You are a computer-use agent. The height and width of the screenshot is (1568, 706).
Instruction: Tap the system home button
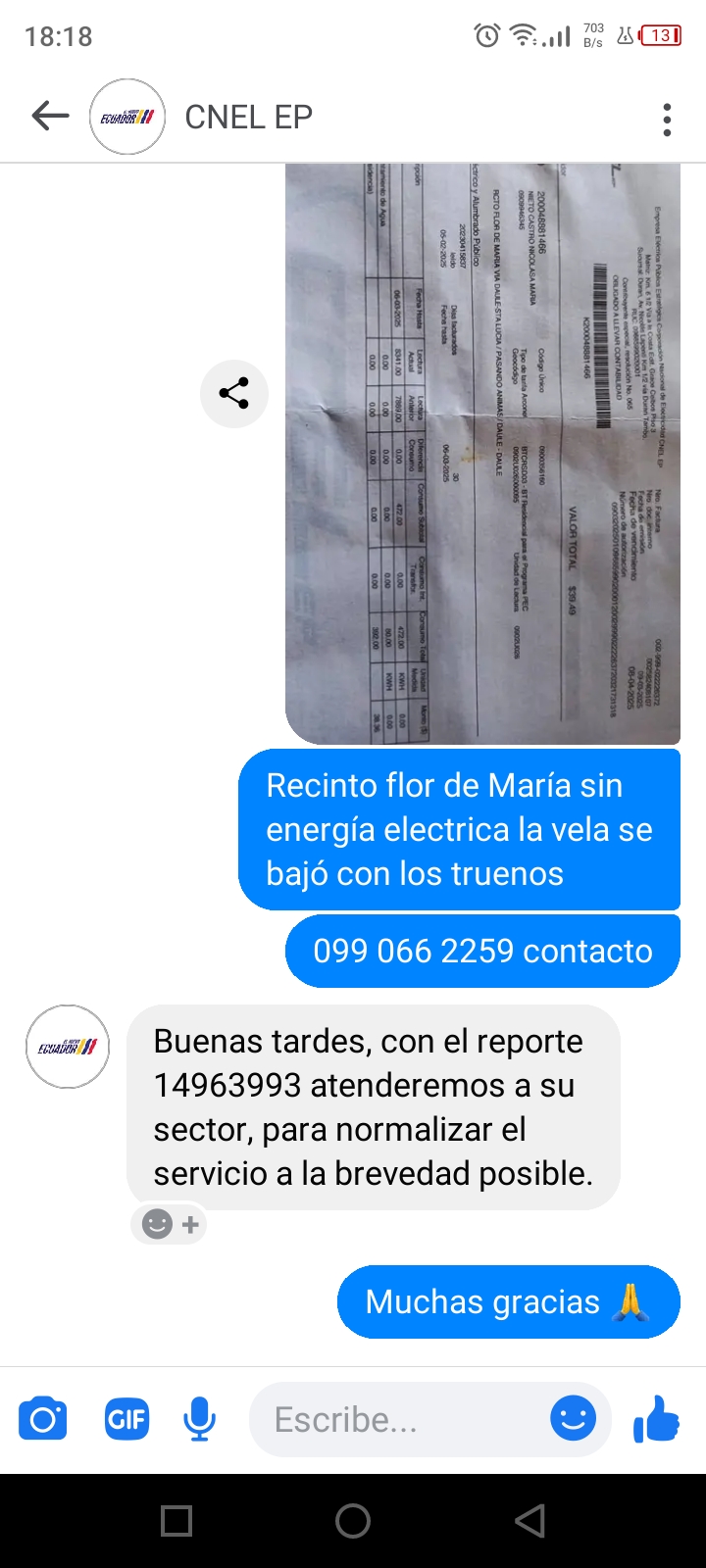click(x=353, y=1521)
